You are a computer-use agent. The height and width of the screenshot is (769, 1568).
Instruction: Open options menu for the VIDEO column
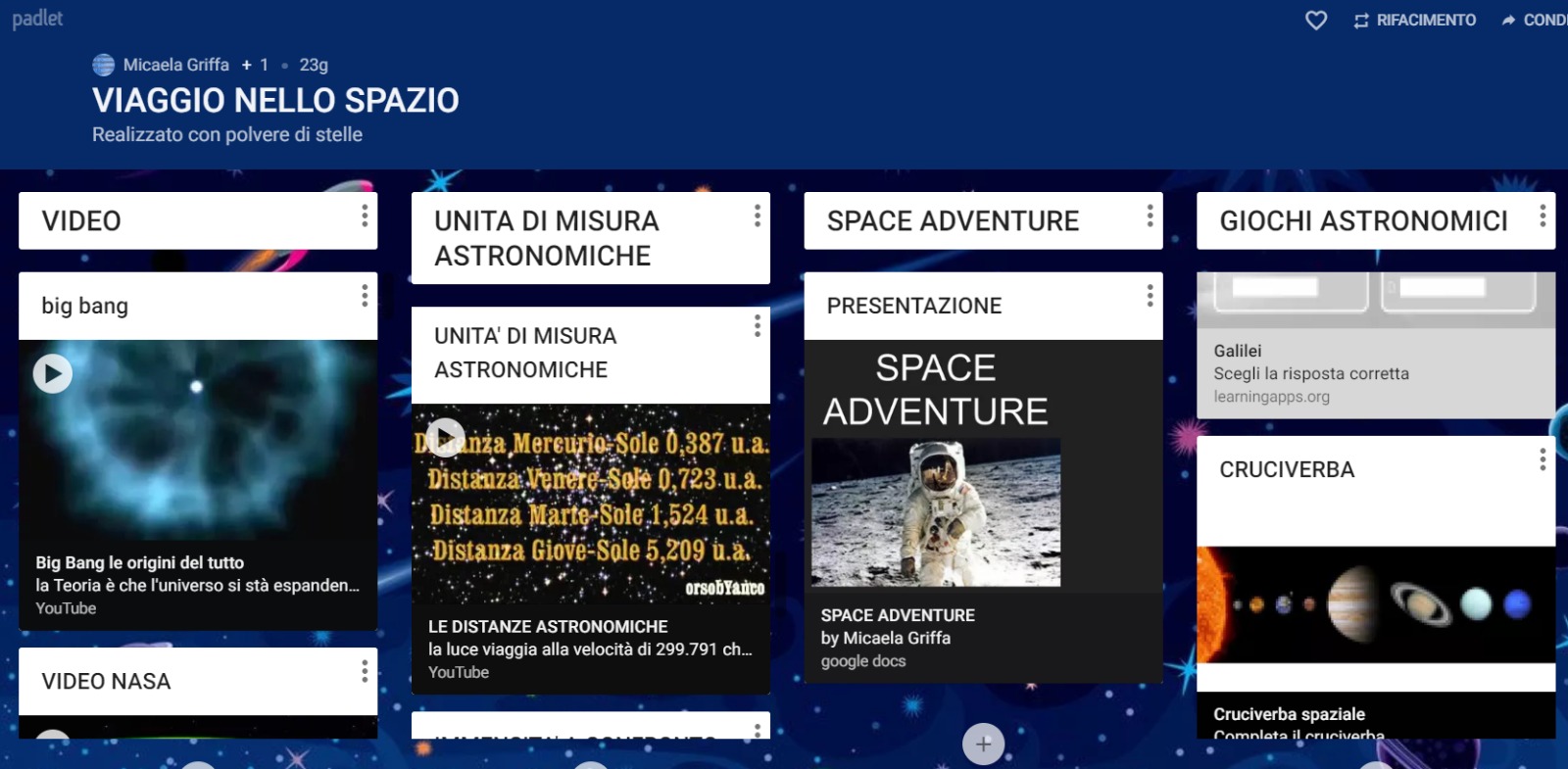tap(365, 216)
